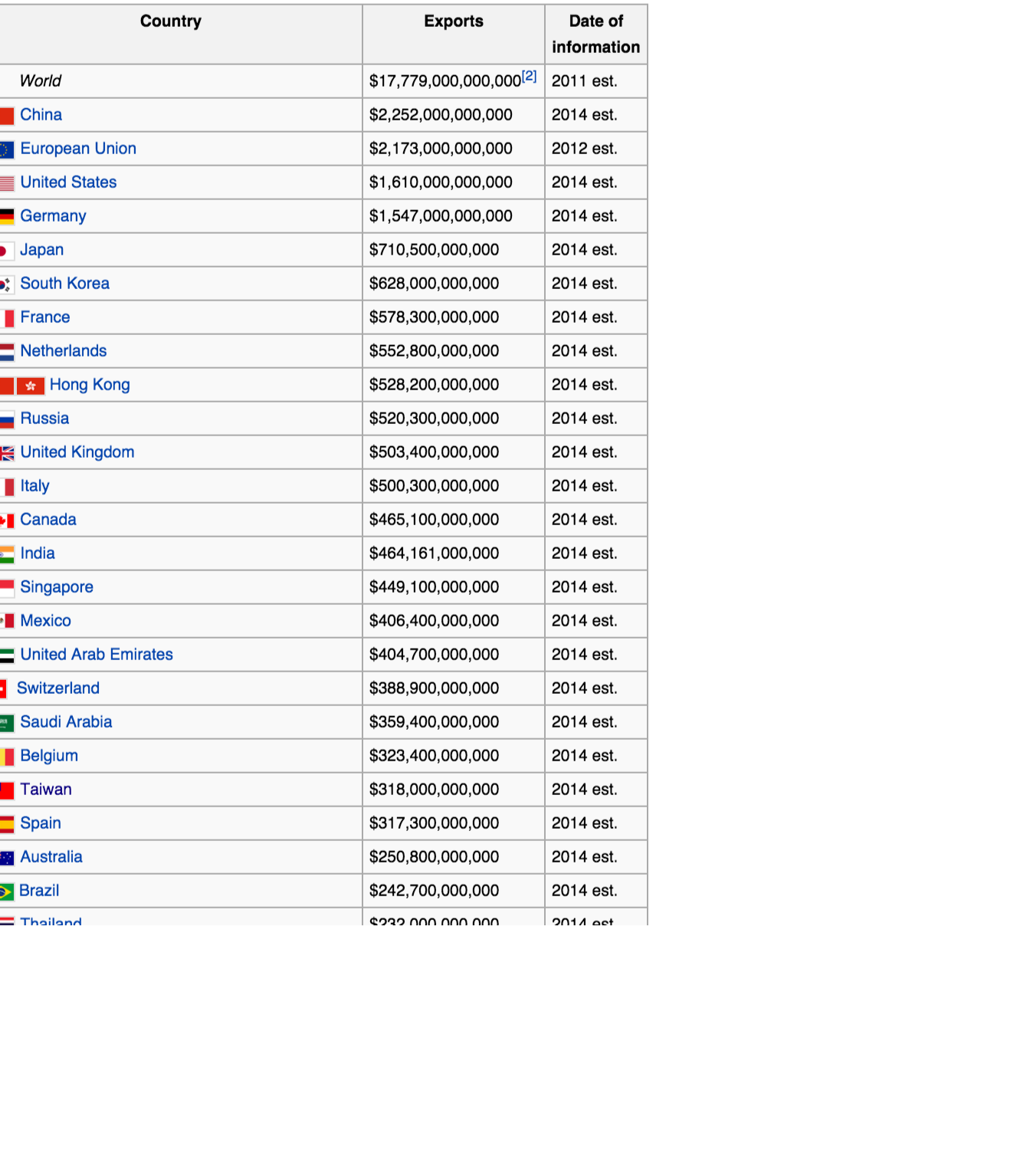Visit the United Kingdom page
Viewport: 1030px width, 1176px height.
[77, 452]
